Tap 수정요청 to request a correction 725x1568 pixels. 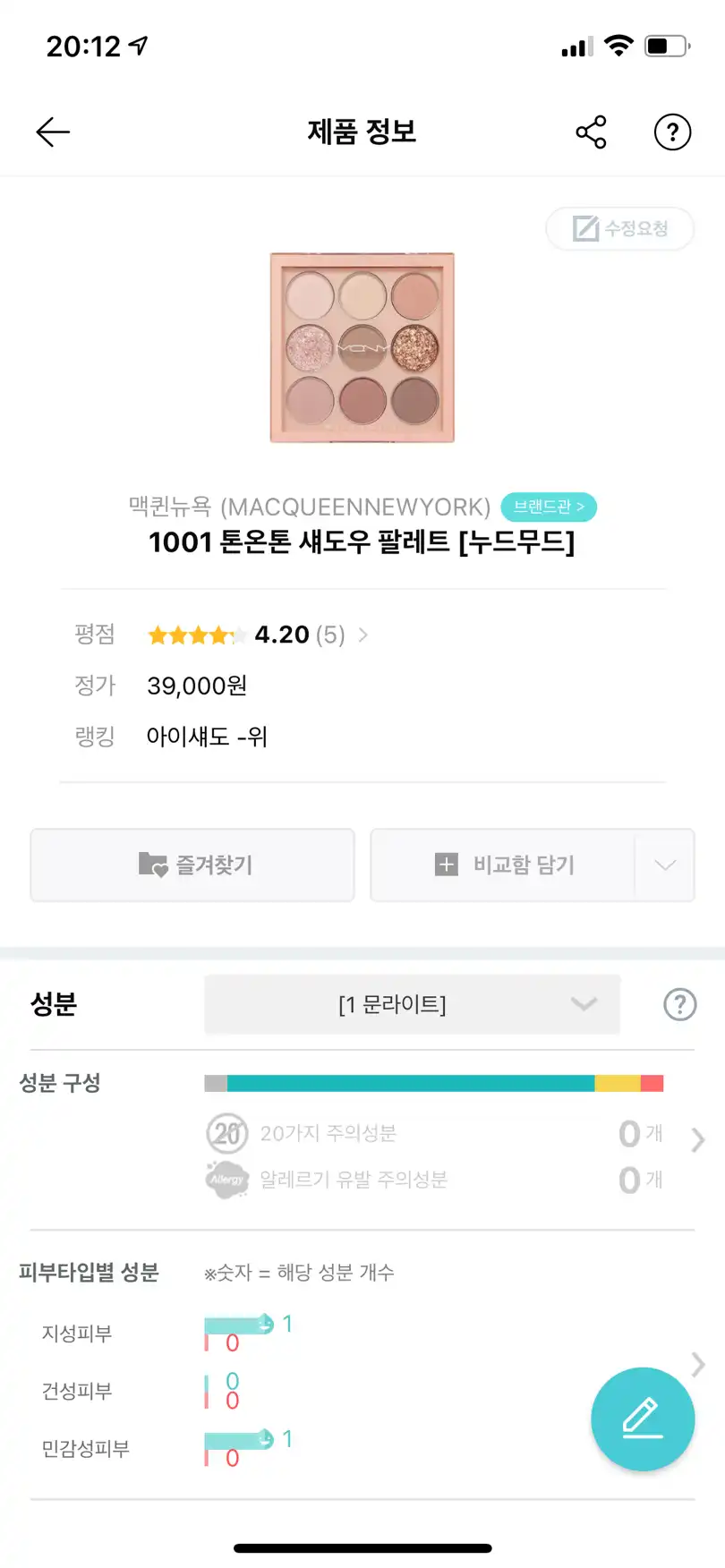coord(619,228)
